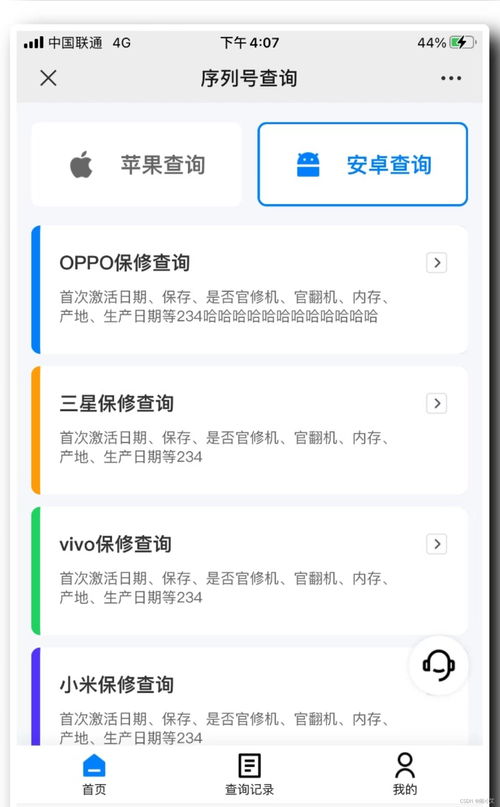Switch to the 苹果查询 tab
This screenshot has width=500, height=807.
tap(136, 165)
